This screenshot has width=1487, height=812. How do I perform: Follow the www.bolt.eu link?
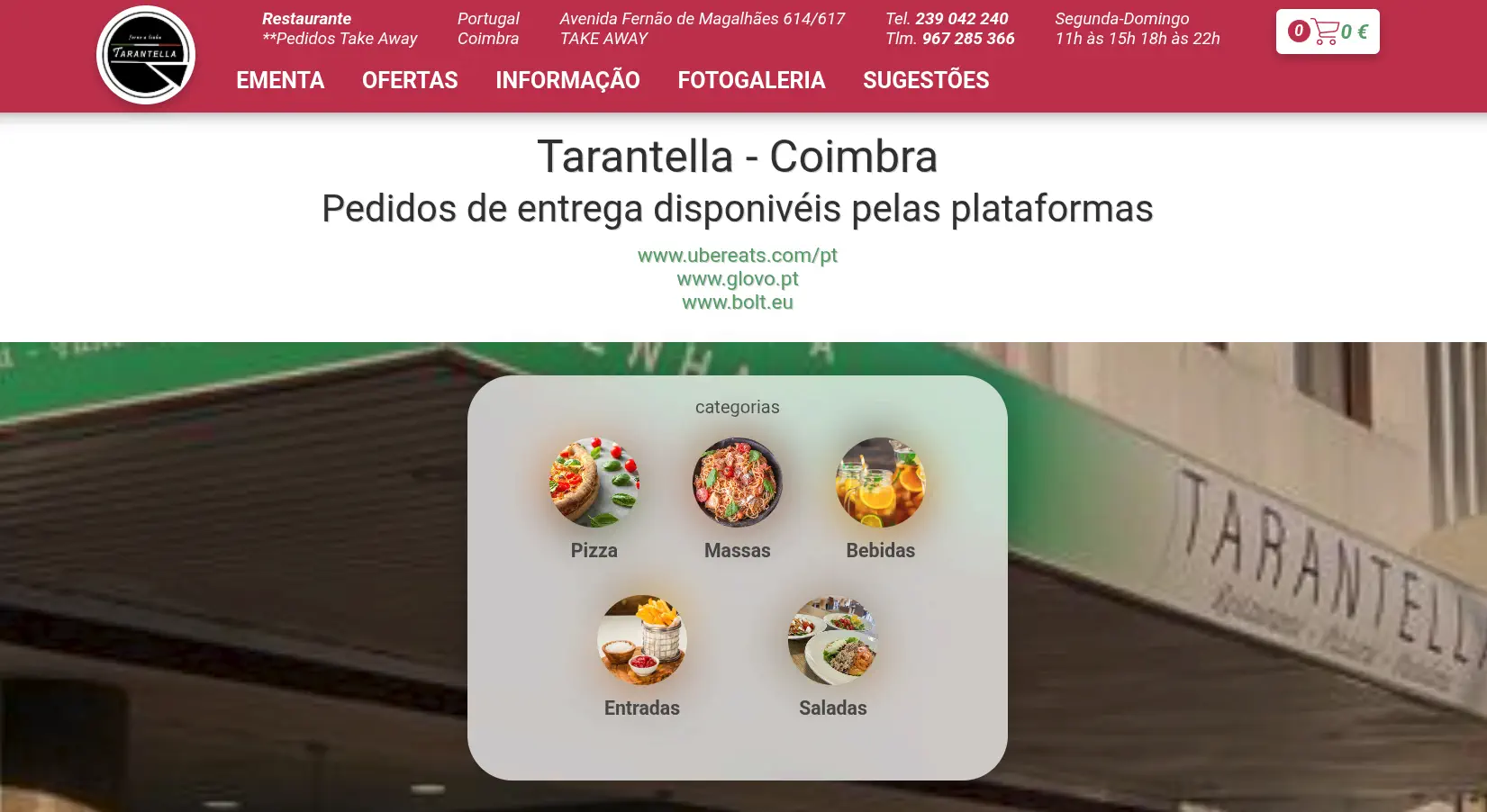(737, 302)
